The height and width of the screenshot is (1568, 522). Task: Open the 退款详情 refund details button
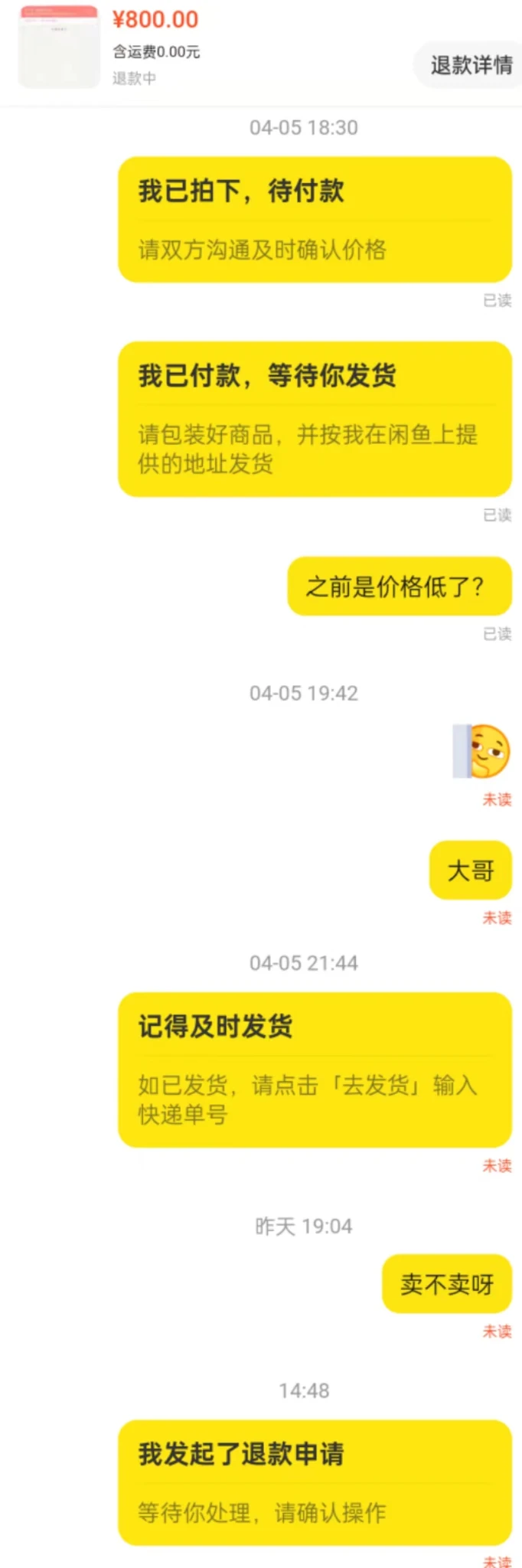coord(470,66)
